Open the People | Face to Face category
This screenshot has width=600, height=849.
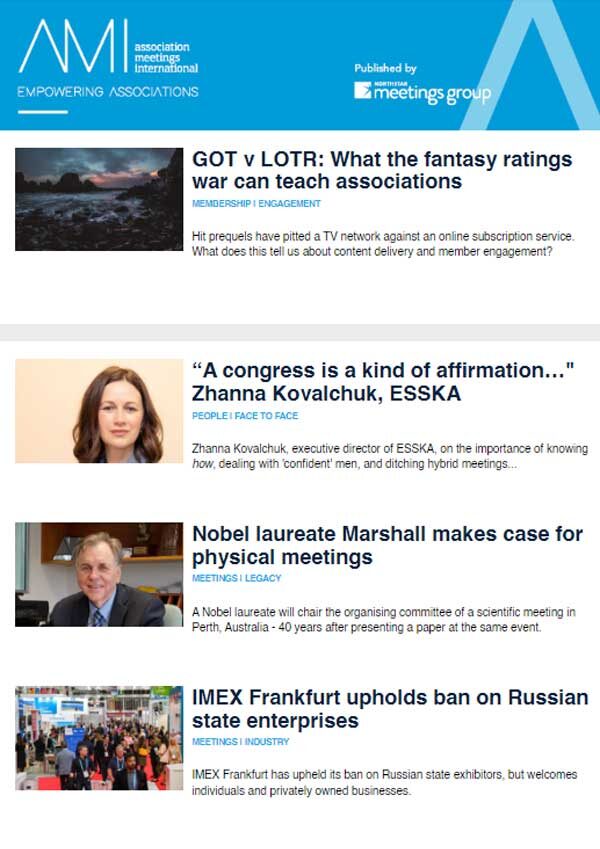(245, 416)
